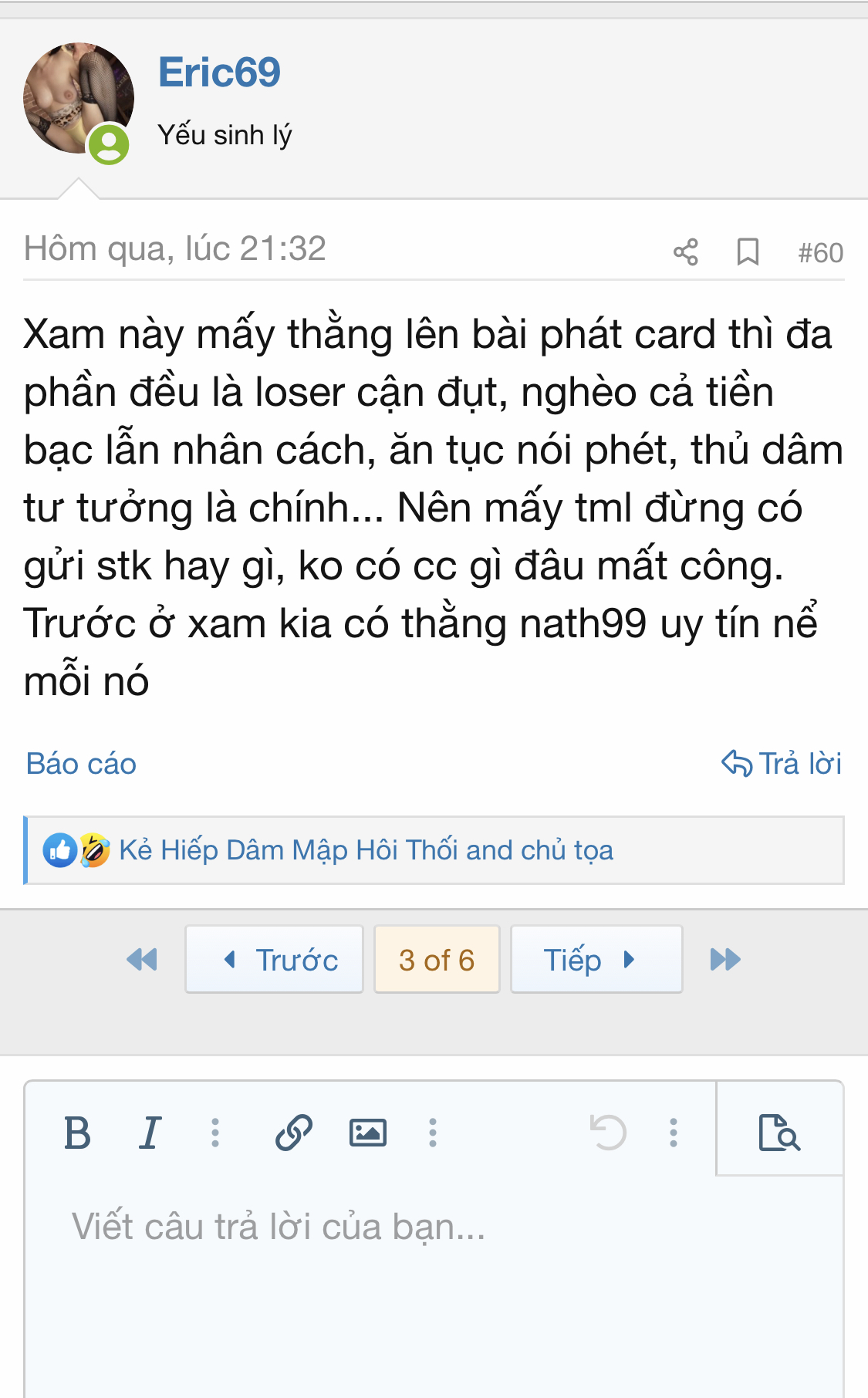This screenshot has height=1398, width=868.
Task: Jump to the last page
Action: coord(725,960)
